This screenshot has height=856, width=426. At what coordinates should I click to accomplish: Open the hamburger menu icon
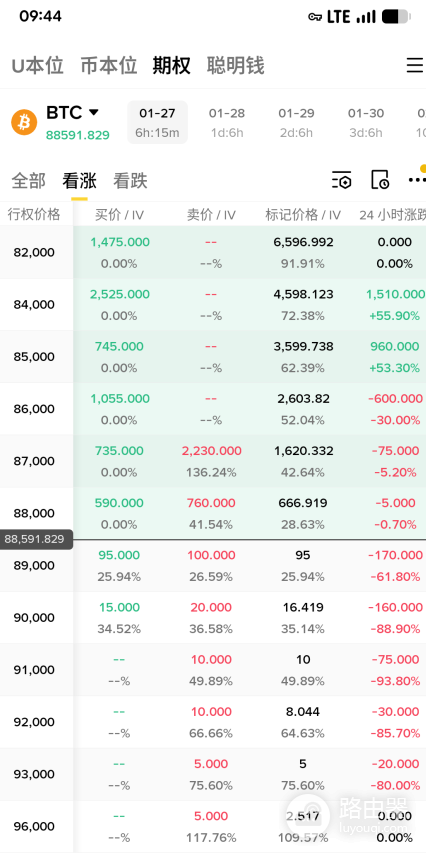coord(415,66)
